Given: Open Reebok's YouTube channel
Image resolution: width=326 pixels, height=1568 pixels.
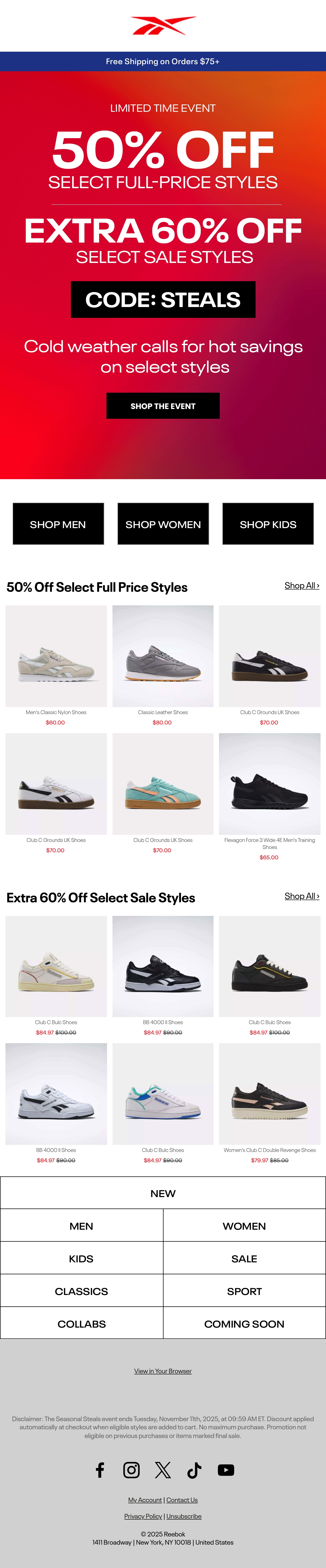Looking at the screenshot, I should 226,1470.
